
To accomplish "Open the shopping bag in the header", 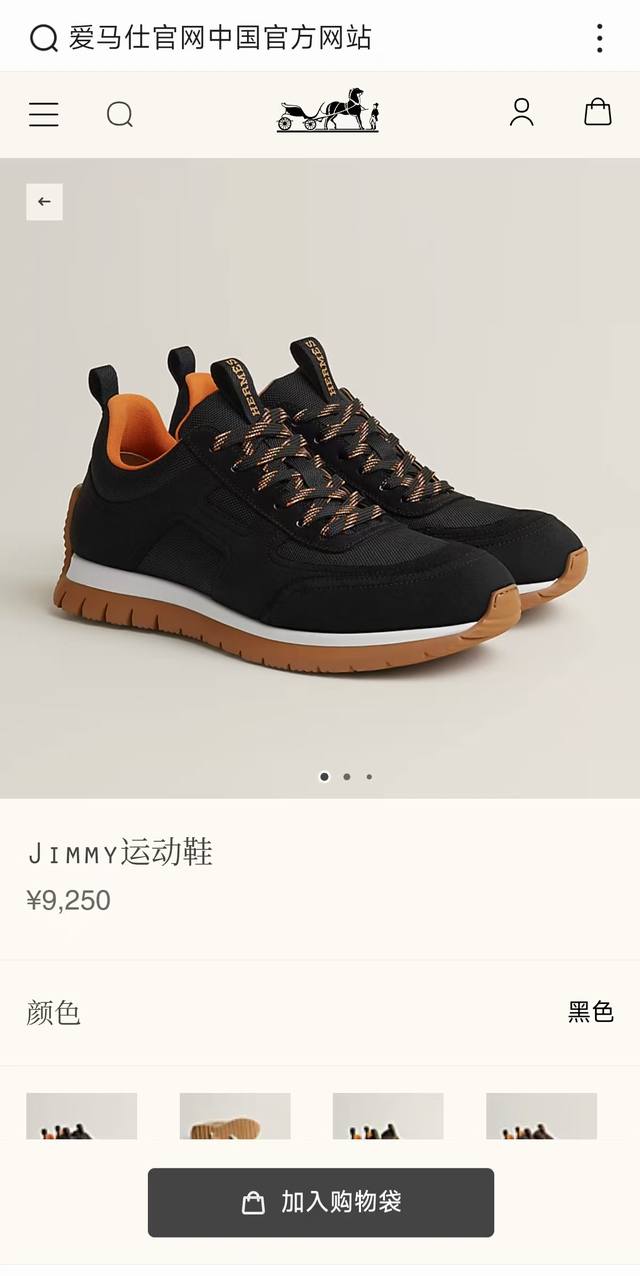I will [x=598, y=111].
